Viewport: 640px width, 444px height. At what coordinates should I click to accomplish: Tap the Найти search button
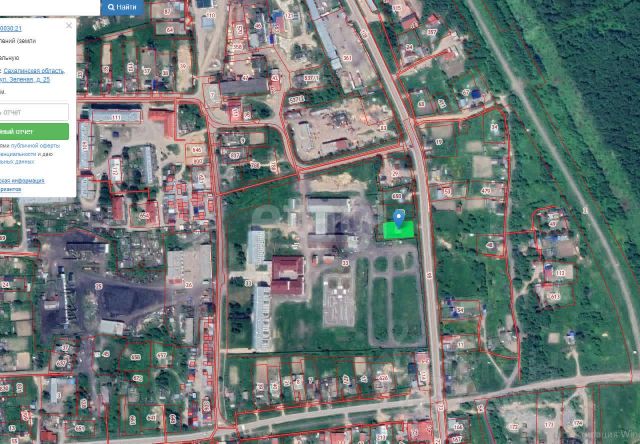122,7
